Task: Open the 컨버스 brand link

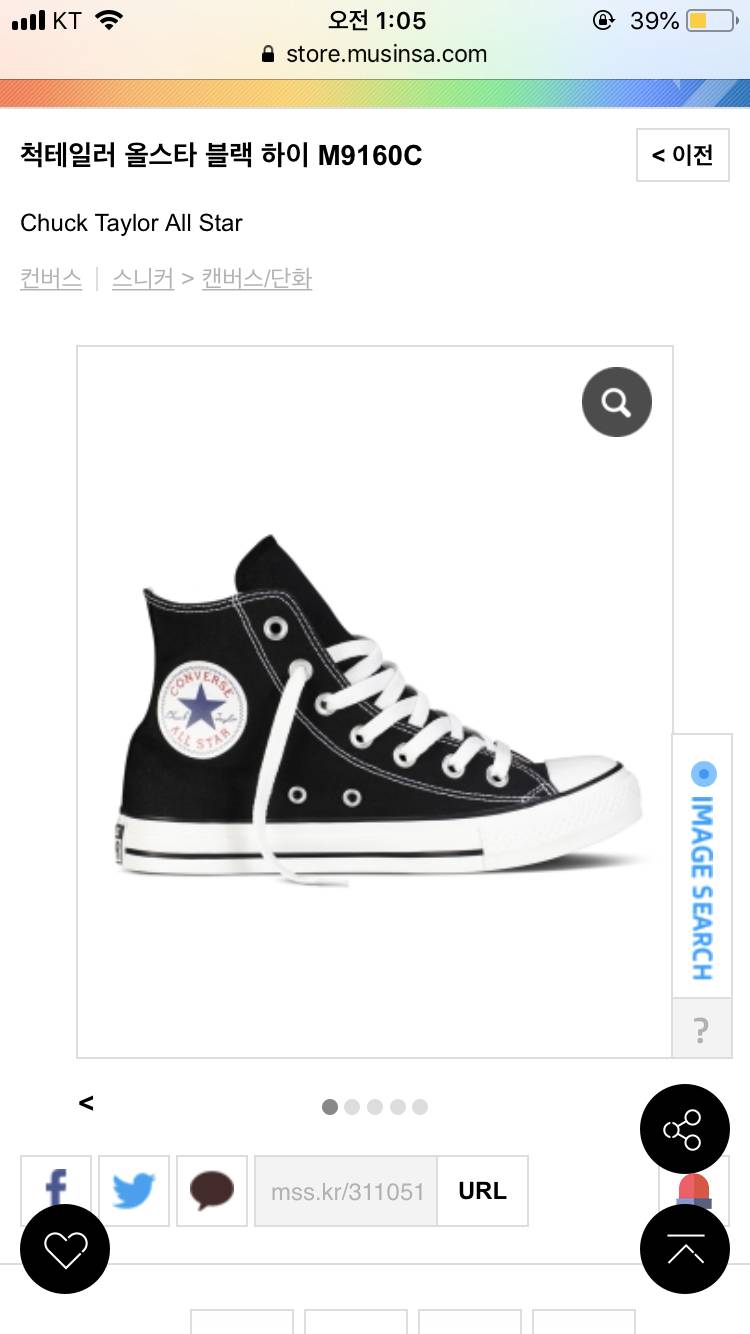Action: point(51,278)
